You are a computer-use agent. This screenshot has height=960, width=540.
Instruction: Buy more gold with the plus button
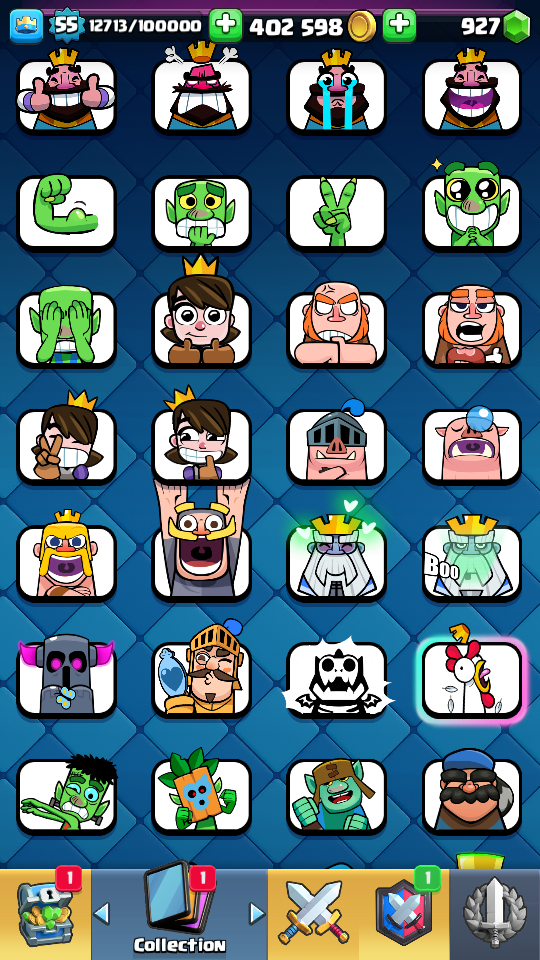click(400, 26)
